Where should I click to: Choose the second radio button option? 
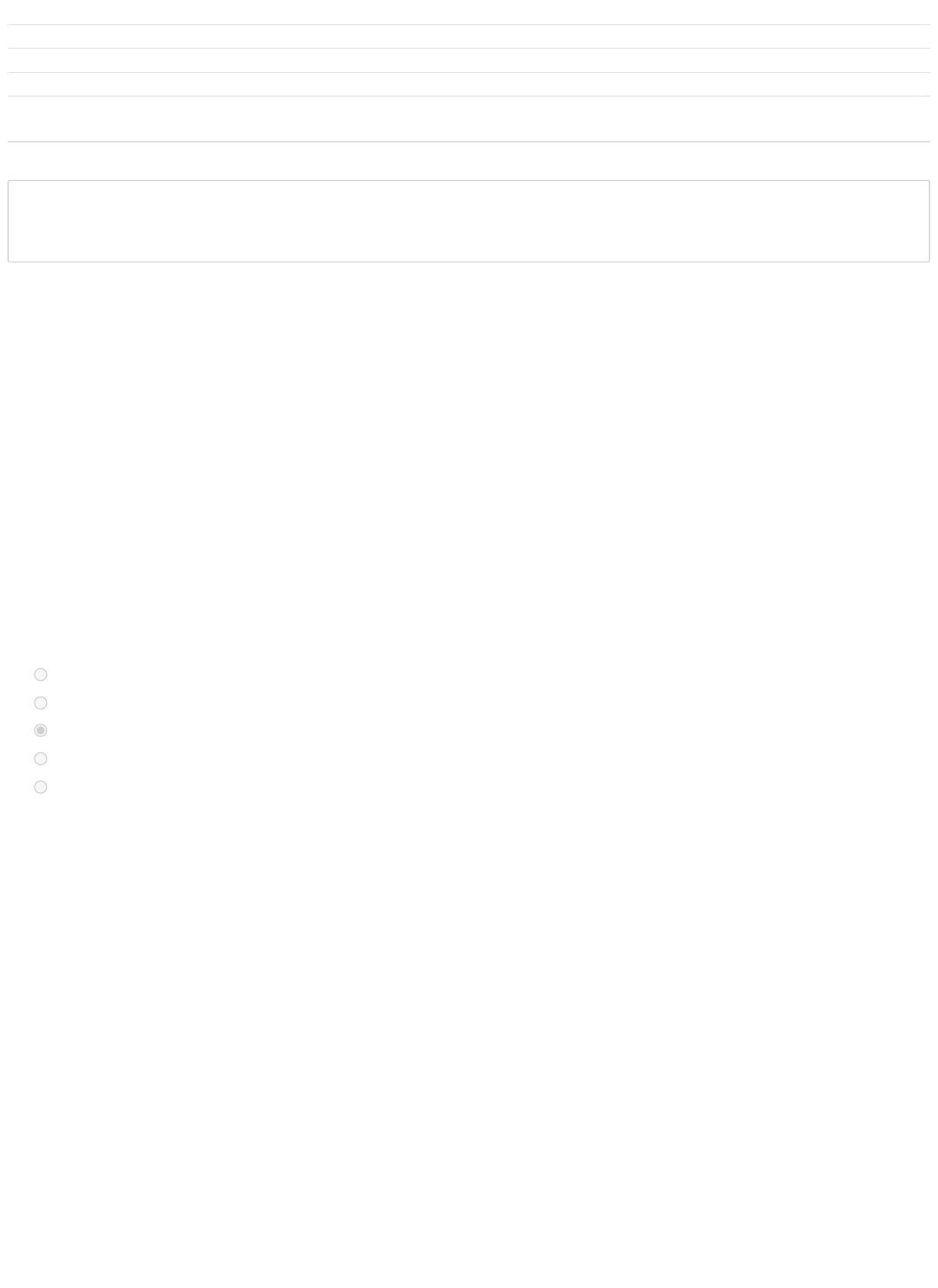coord(40,703)
